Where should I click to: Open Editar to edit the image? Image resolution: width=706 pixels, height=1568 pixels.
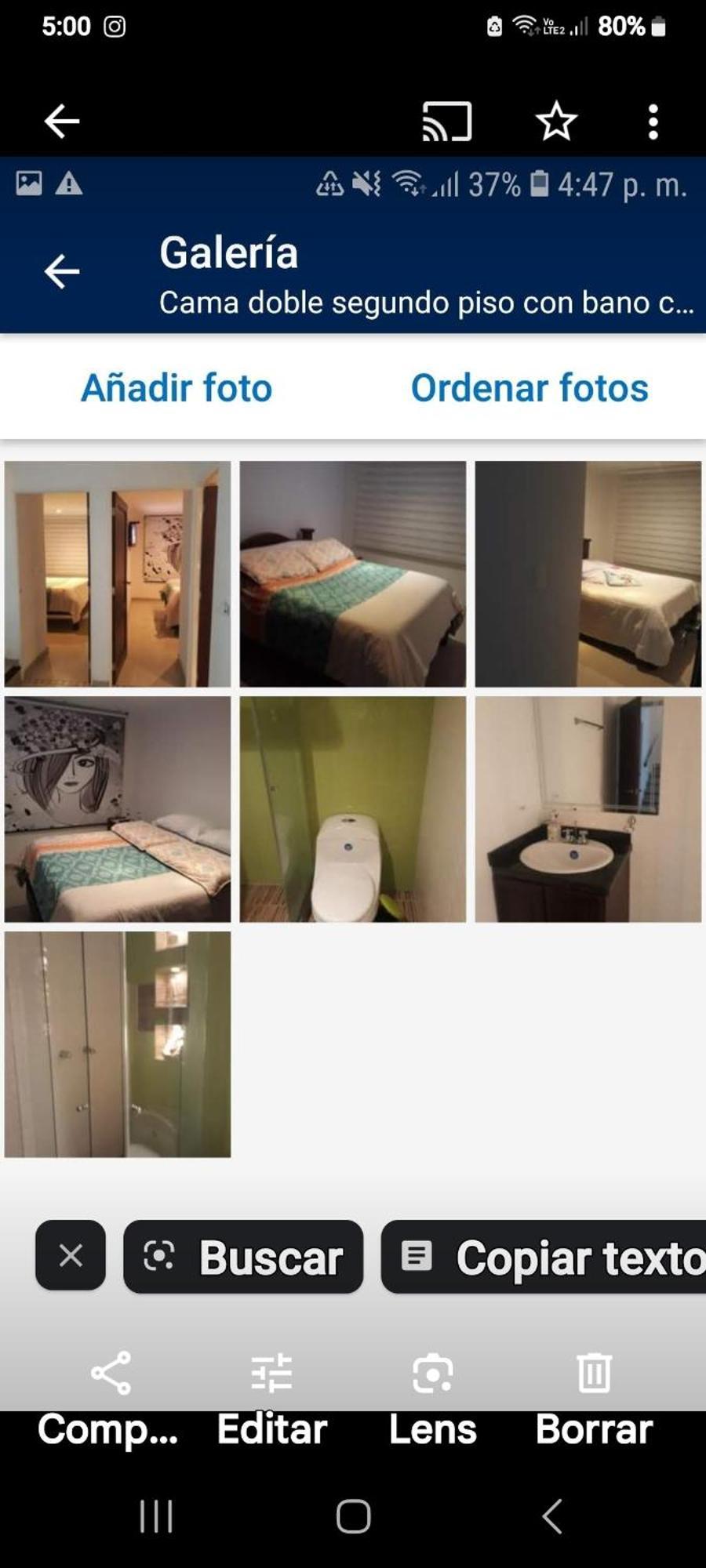[271, 1396]
